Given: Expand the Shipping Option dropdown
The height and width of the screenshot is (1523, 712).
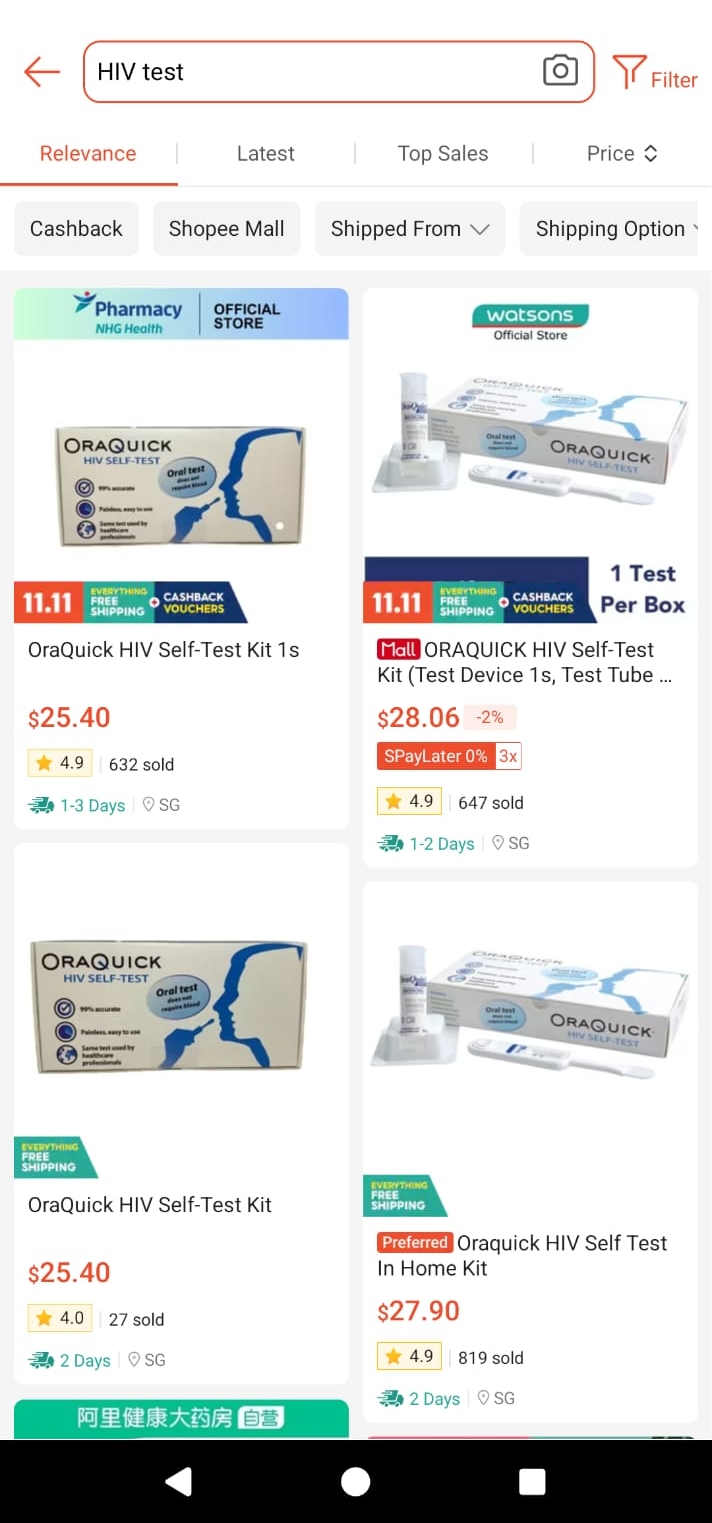Looking at the screenshot, I should [x=616, y=228].
